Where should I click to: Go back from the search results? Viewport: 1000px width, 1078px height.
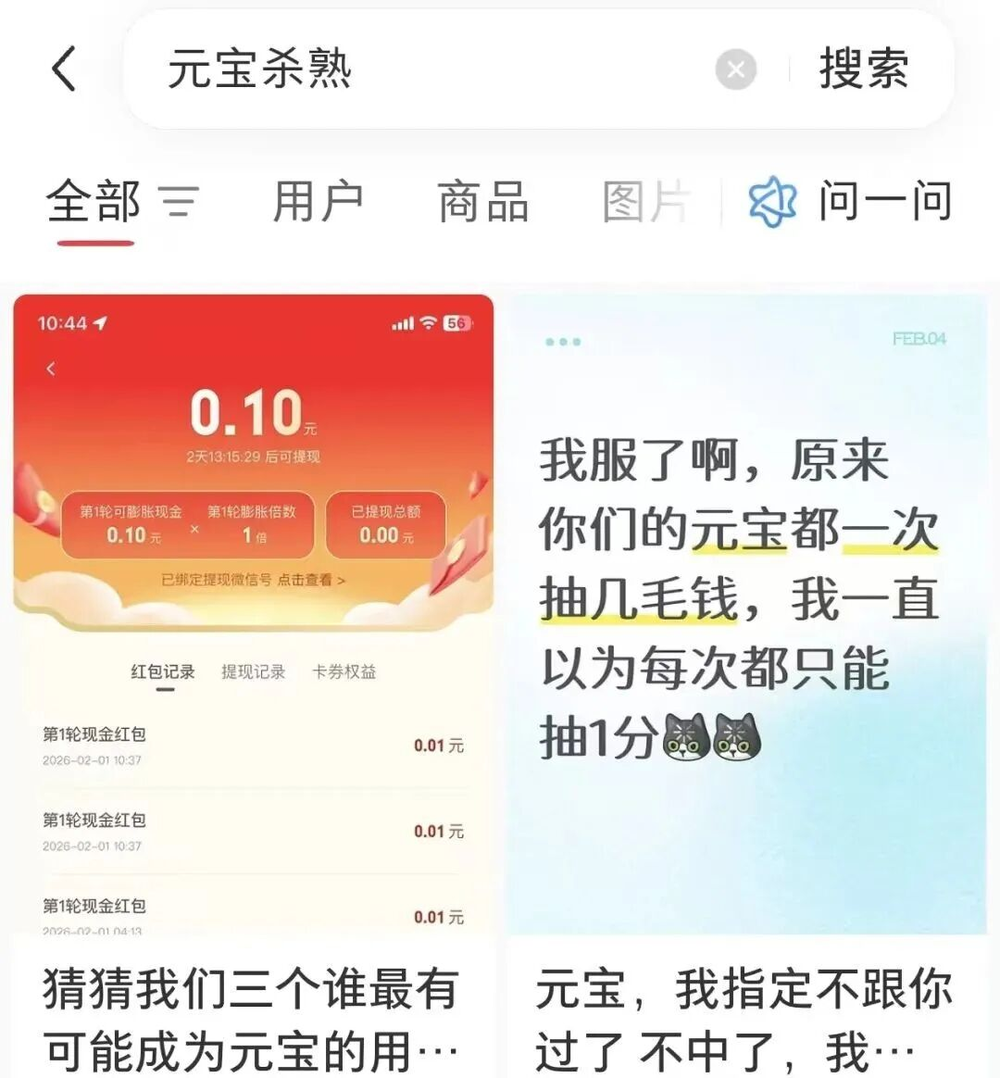(64, 70)
